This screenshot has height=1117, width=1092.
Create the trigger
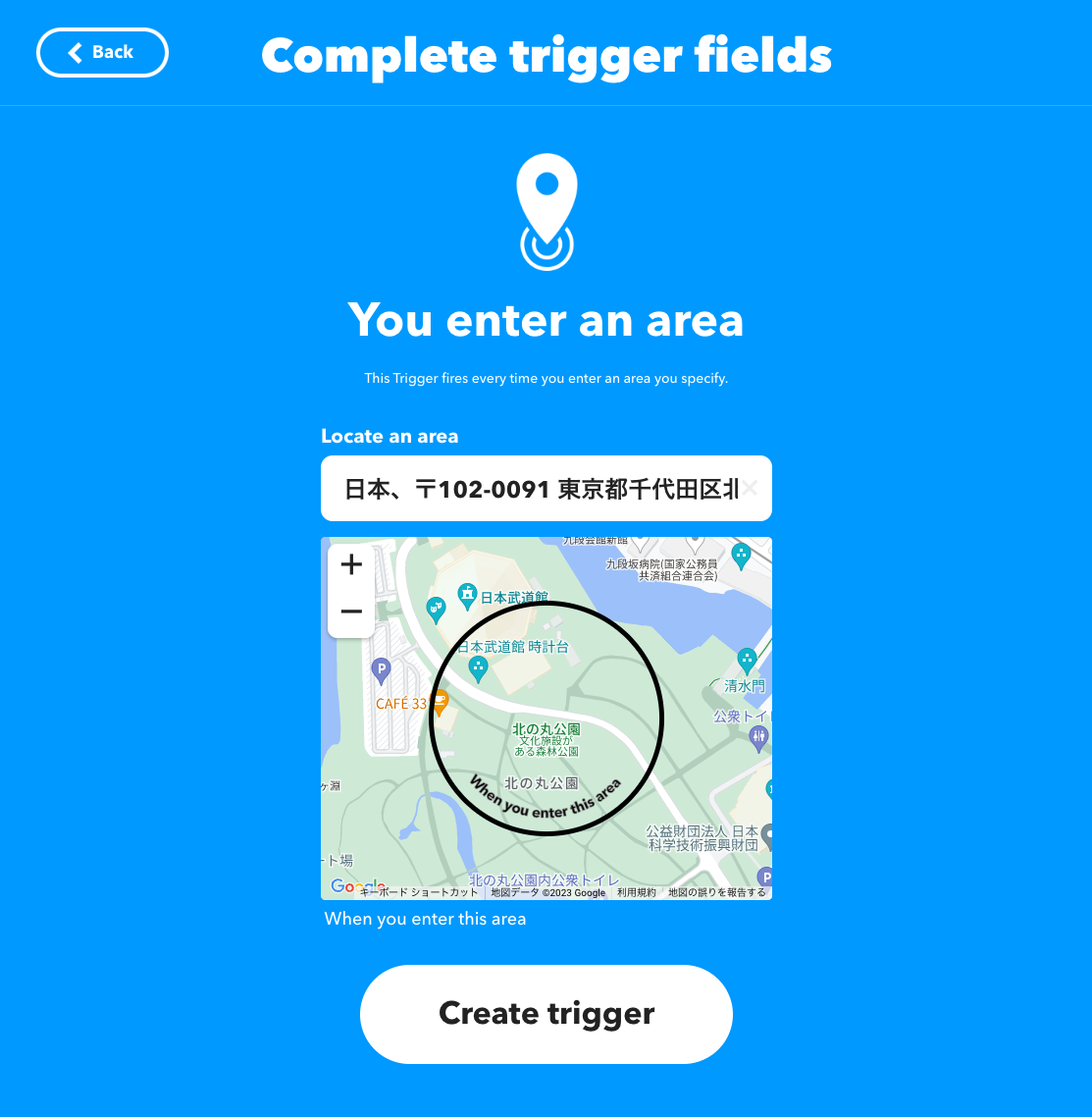(x=546, y=1013)
